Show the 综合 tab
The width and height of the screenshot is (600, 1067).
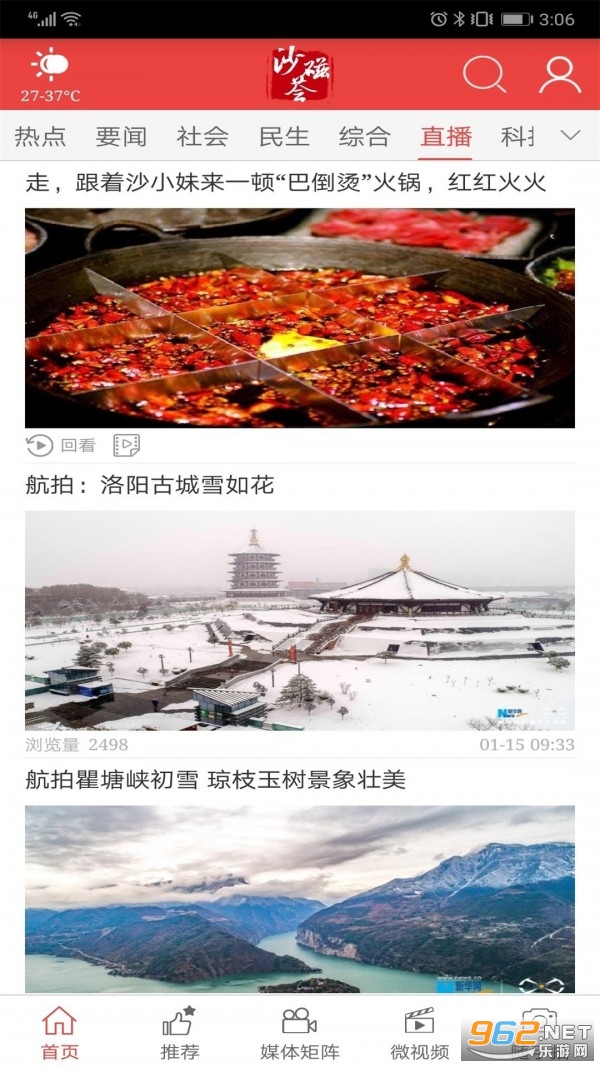click(x=364, y=137)
